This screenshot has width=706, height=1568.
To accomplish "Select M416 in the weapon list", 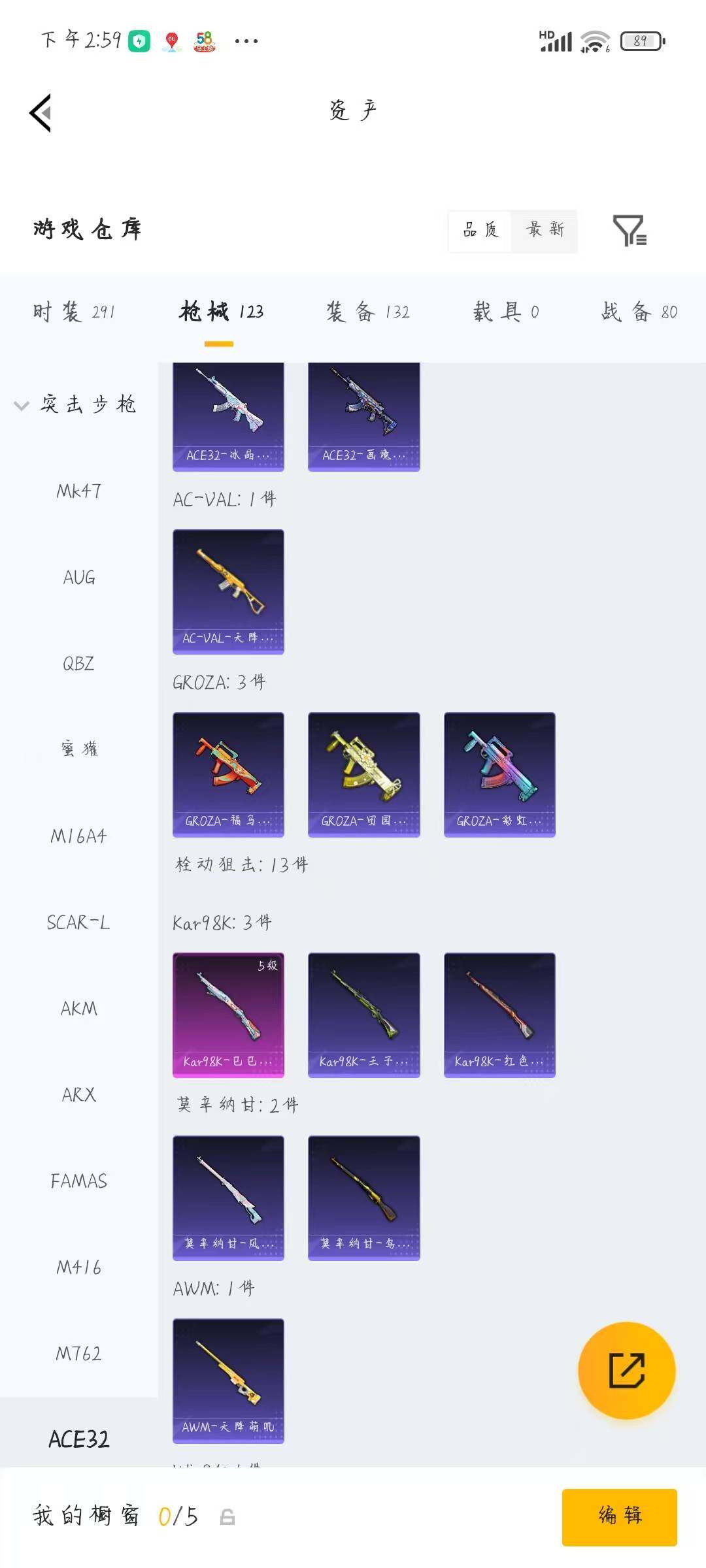I will (x=78, y=1267).
